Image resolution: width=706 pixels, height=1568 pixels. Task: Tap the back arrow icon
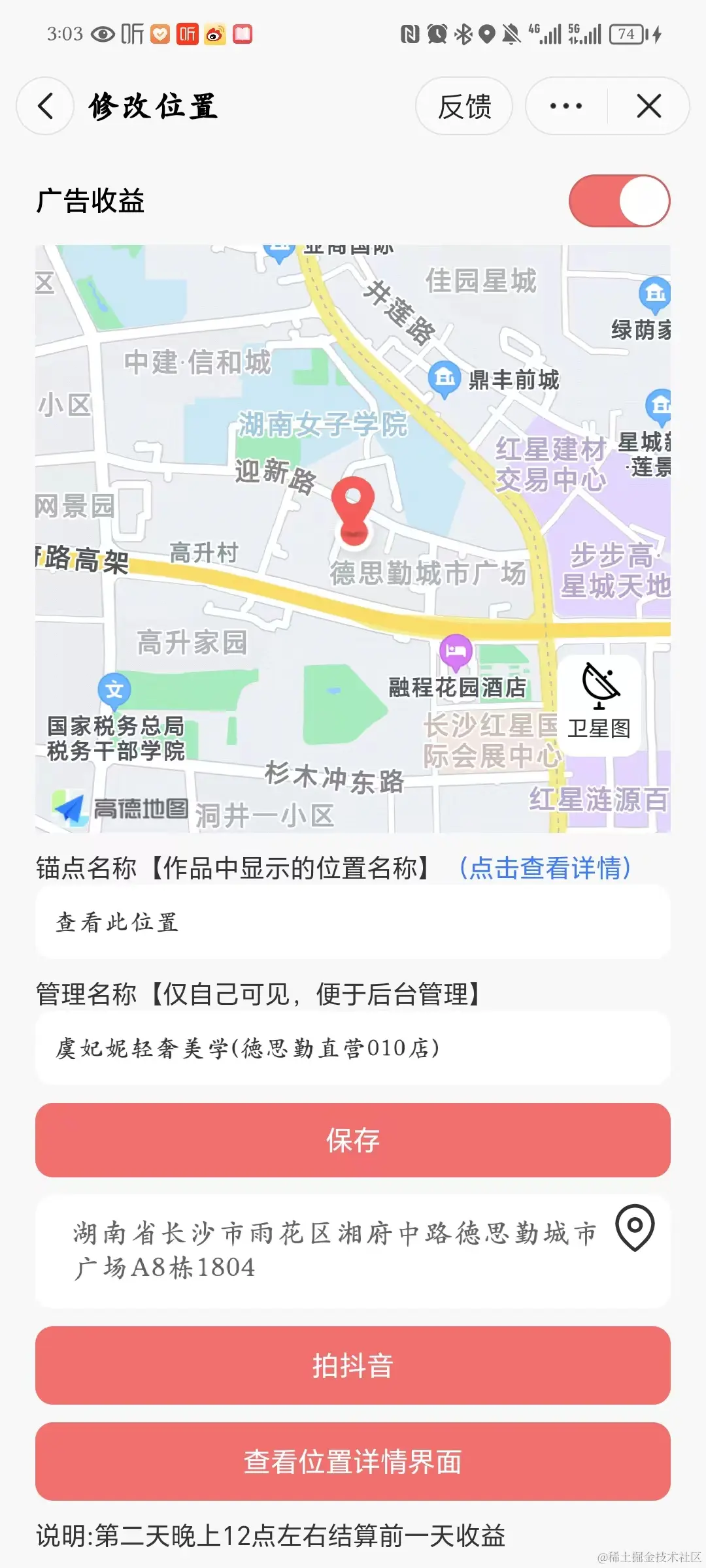pyautogui.click(x=44, y=105)
